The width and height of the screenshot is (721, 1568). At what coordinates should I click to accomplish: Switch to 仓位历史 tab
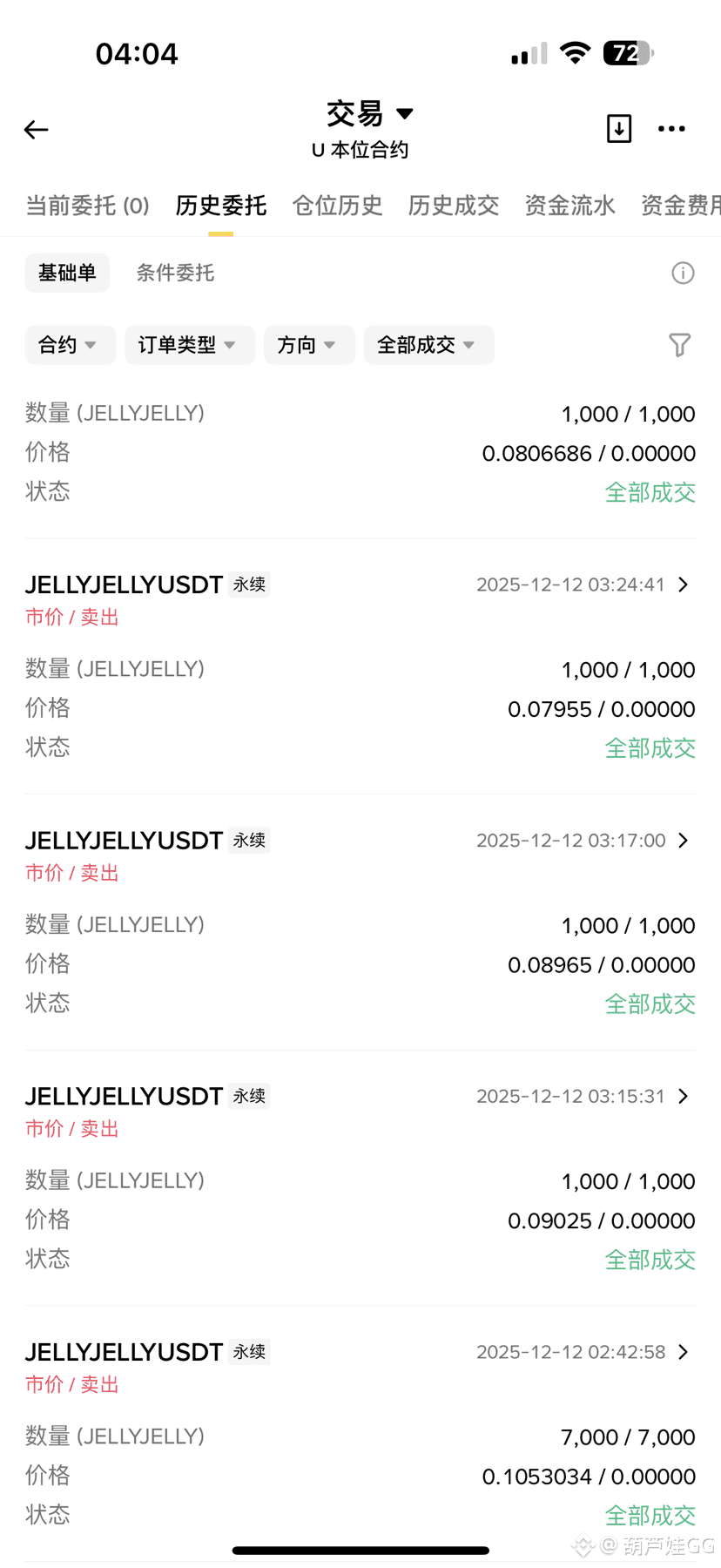337,206
